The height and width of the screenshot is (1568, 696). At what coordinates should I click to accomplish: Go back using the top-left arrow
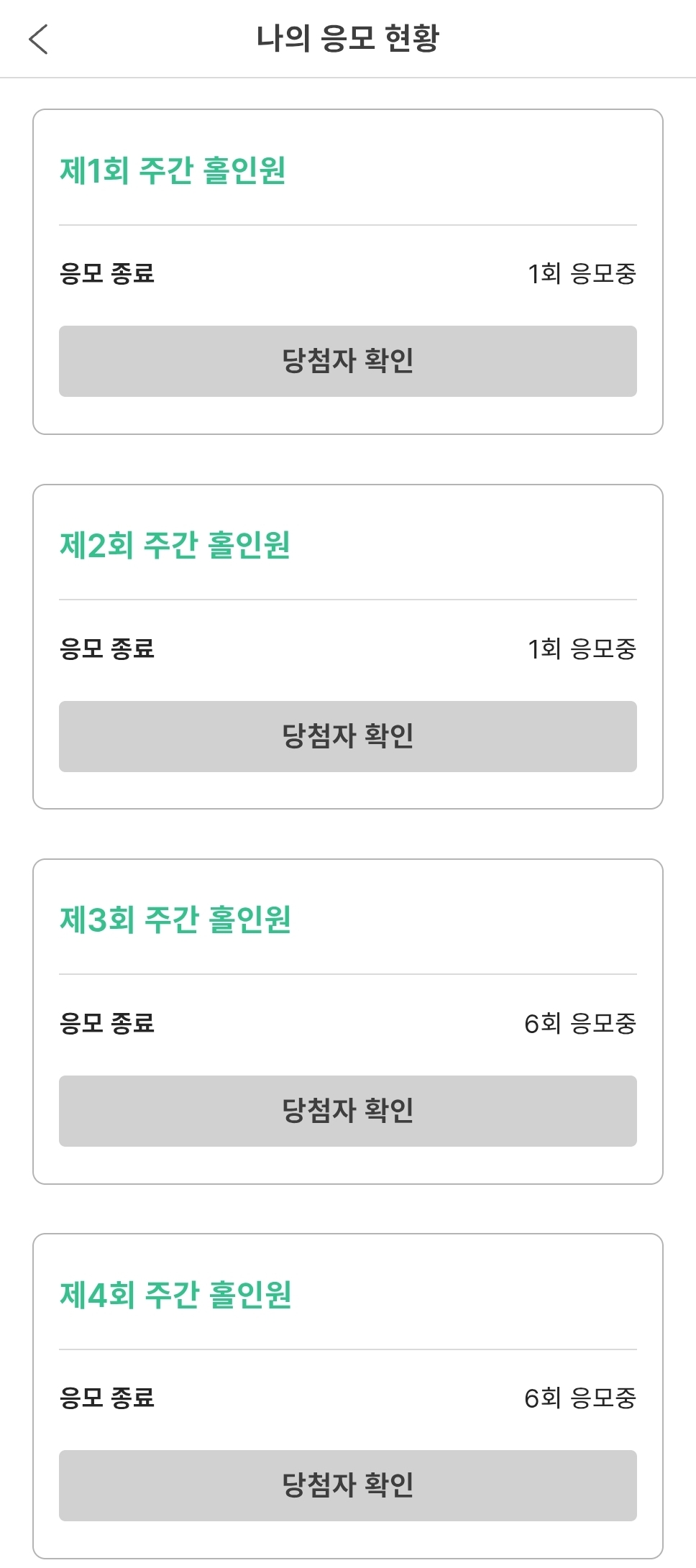point(38,39)
